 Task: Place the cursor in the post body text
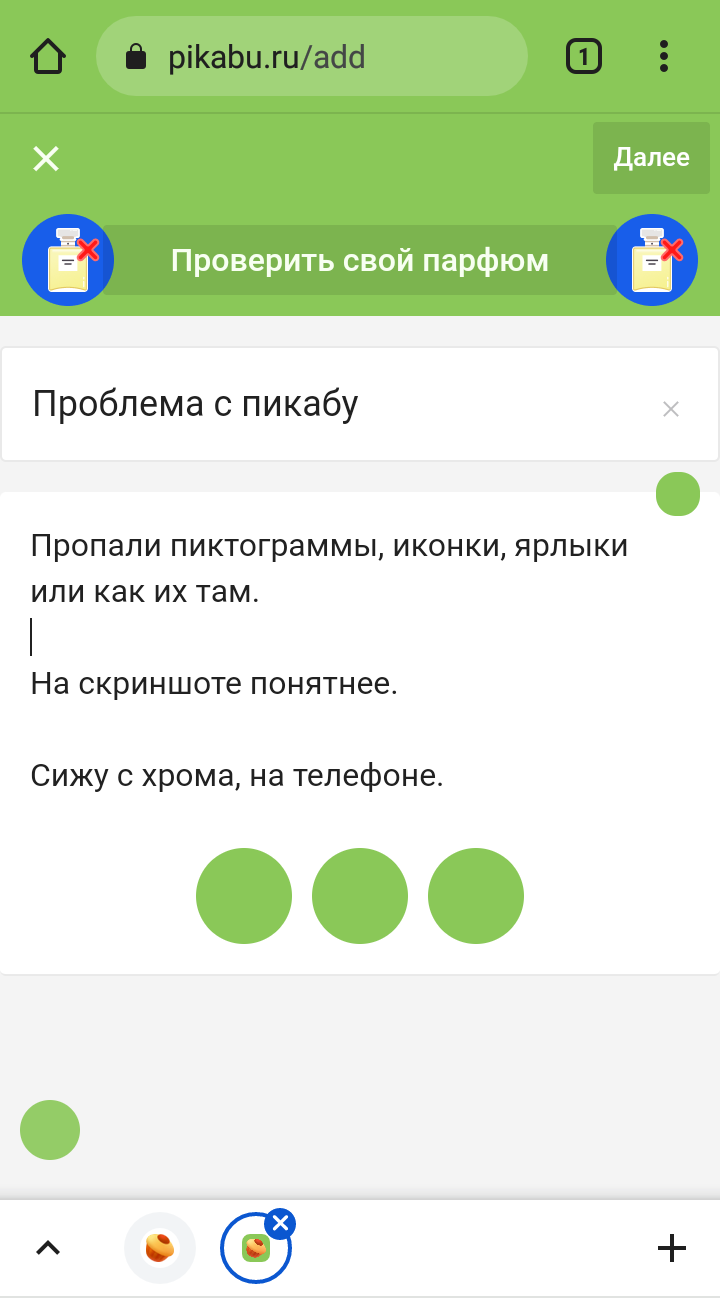pos(330,660)
